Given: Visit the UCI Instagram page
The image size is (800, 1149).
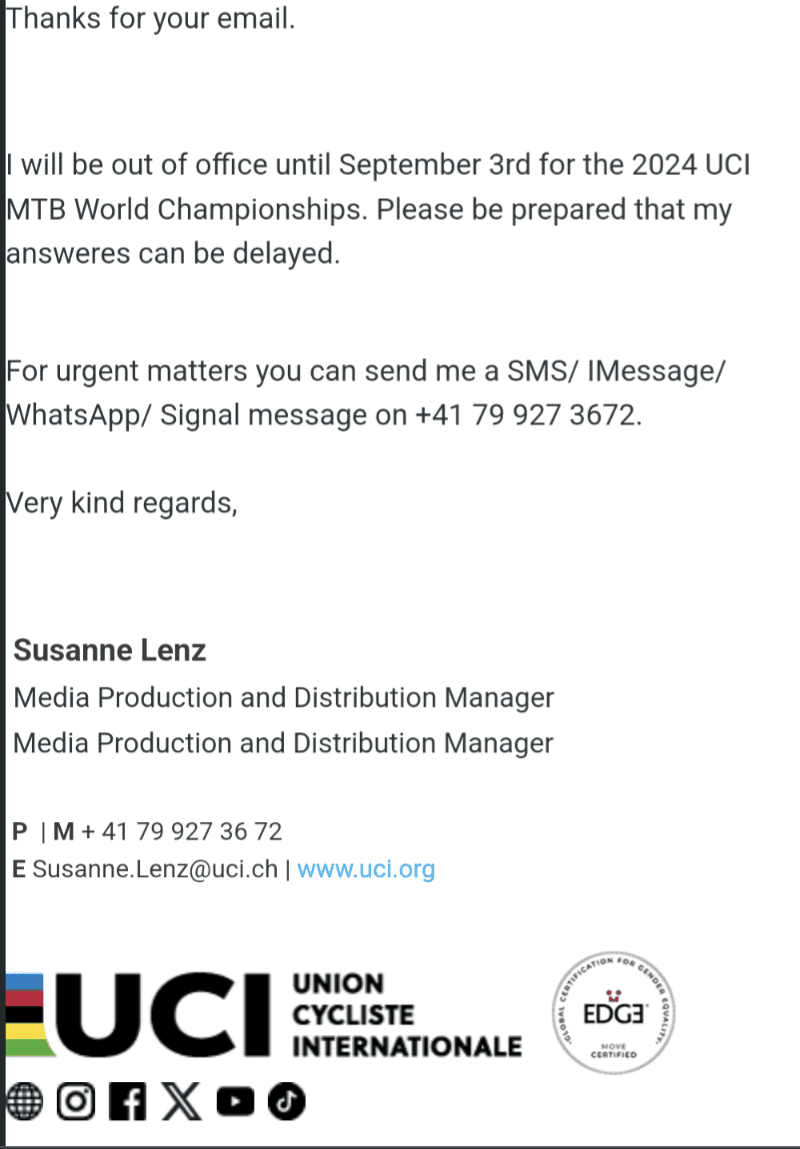Looking at the screenshot, I should point(76,1101).
